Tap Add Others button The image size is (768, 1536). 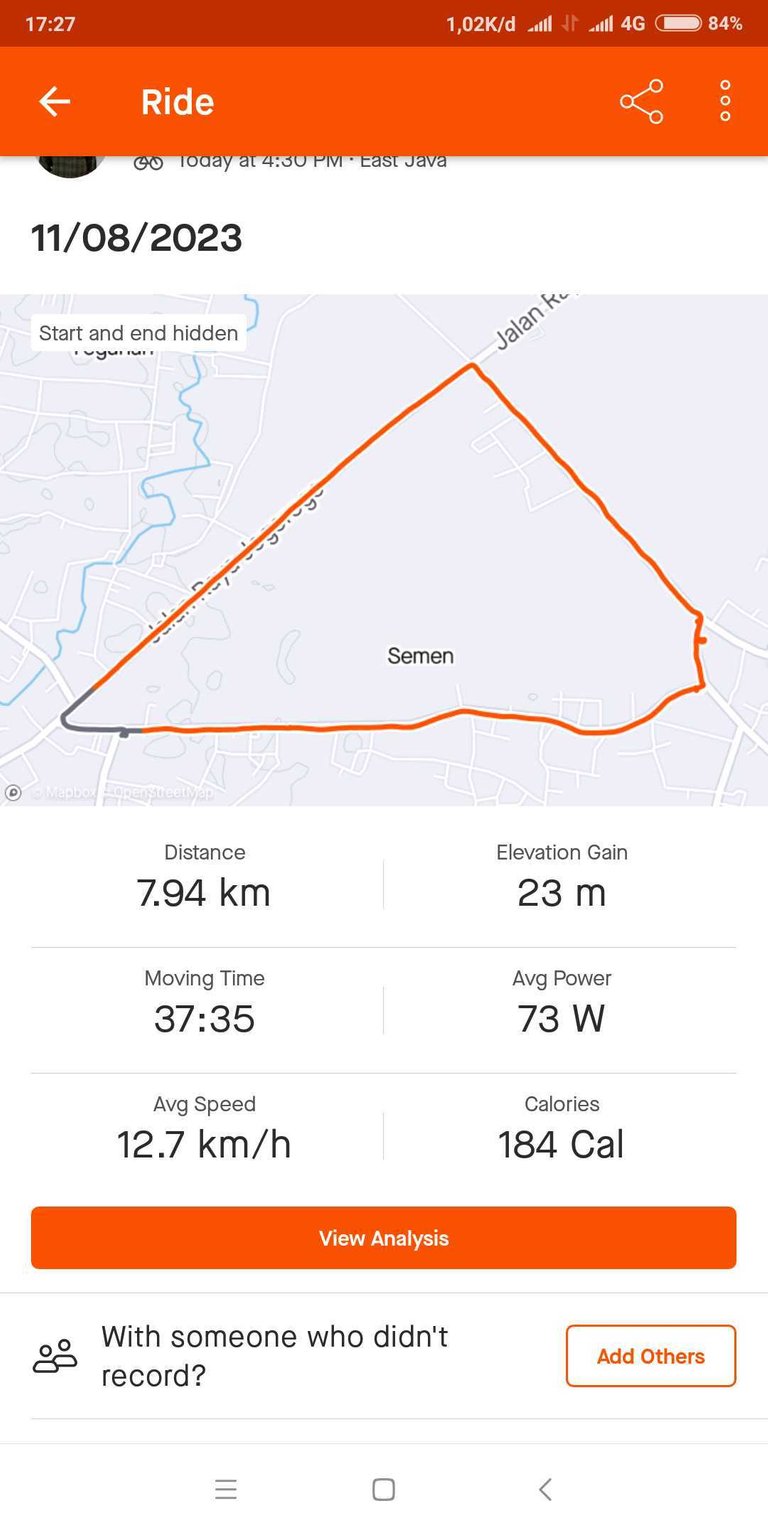(x=651, y=1356)
